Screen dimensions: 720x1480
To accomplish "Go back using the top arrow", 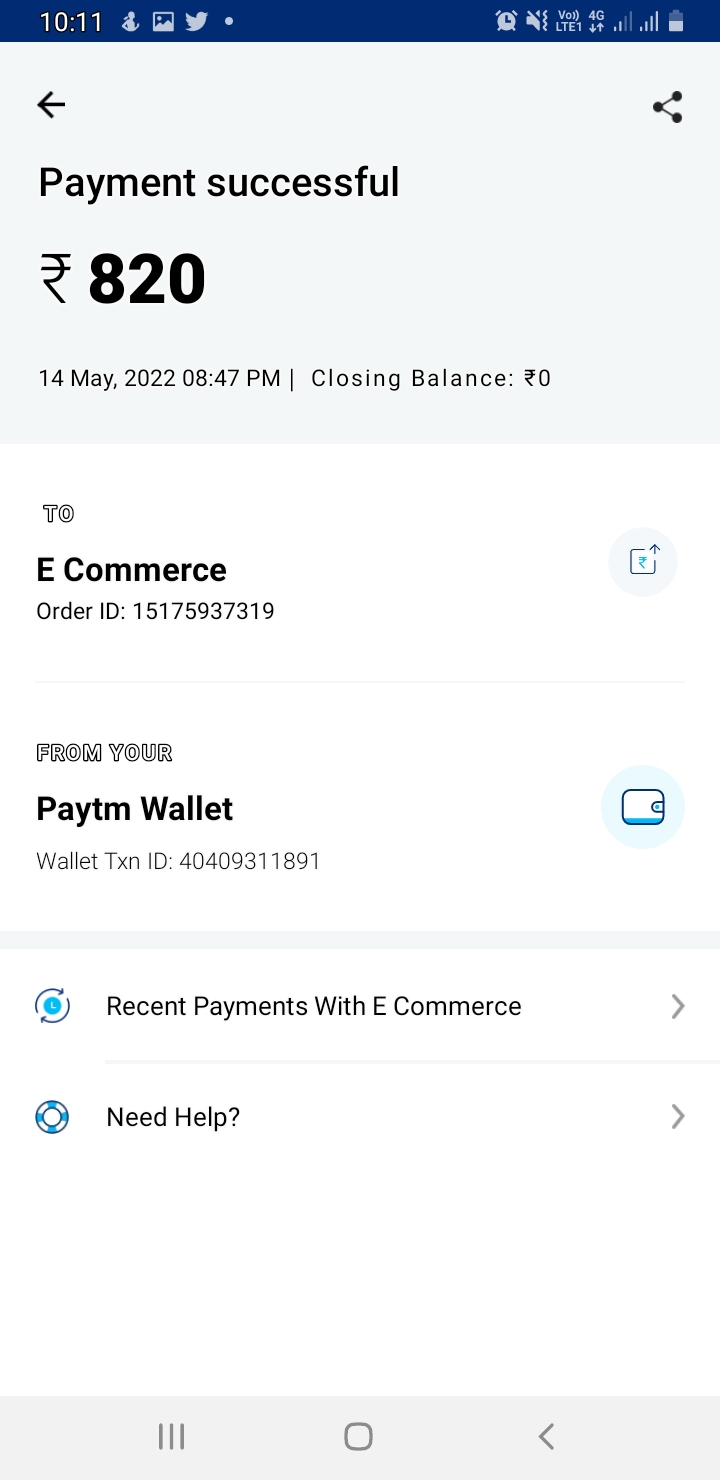I will pyautogui.click(x=51, y=105).
